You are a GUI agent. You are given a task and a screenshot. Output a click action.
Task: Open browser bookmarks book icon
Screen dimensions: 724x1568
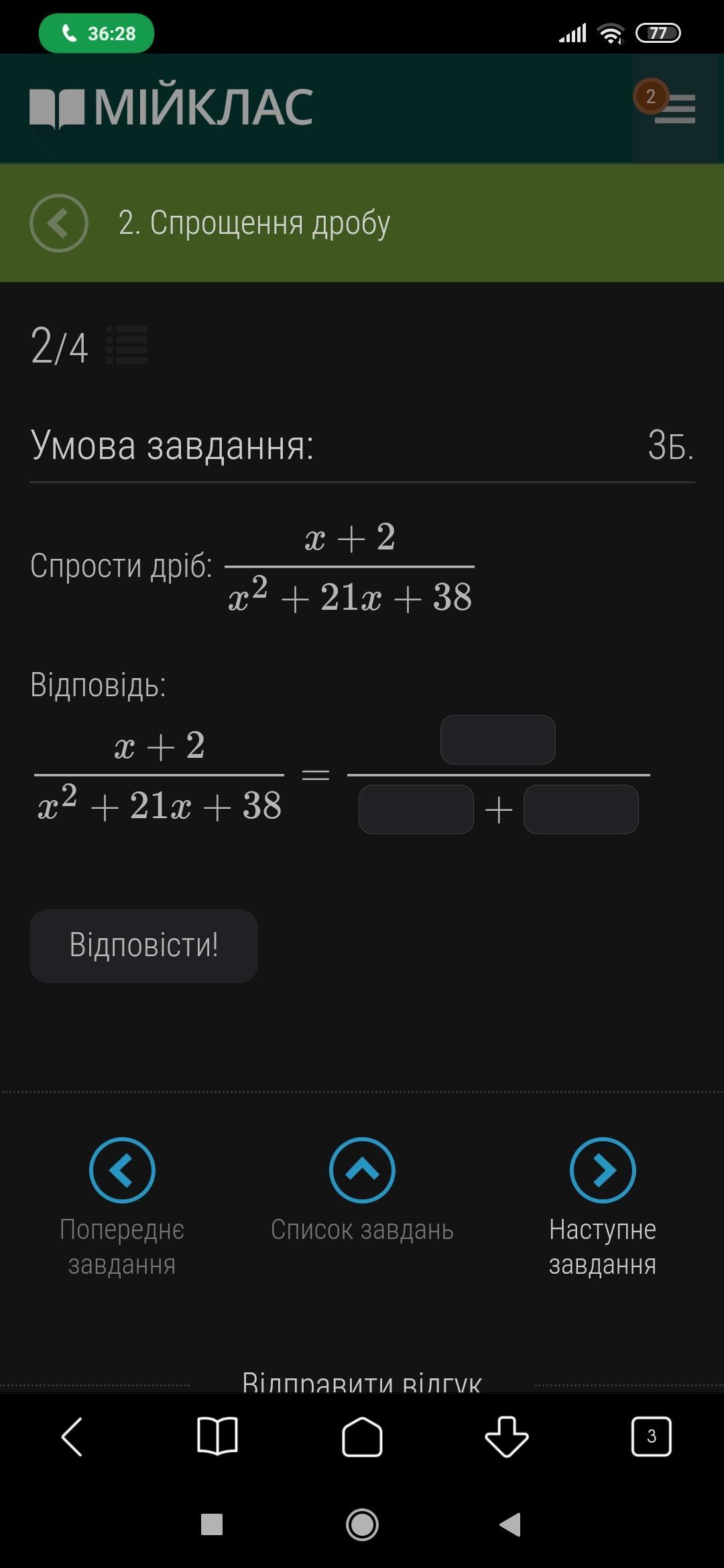[x=217, y=1436]
